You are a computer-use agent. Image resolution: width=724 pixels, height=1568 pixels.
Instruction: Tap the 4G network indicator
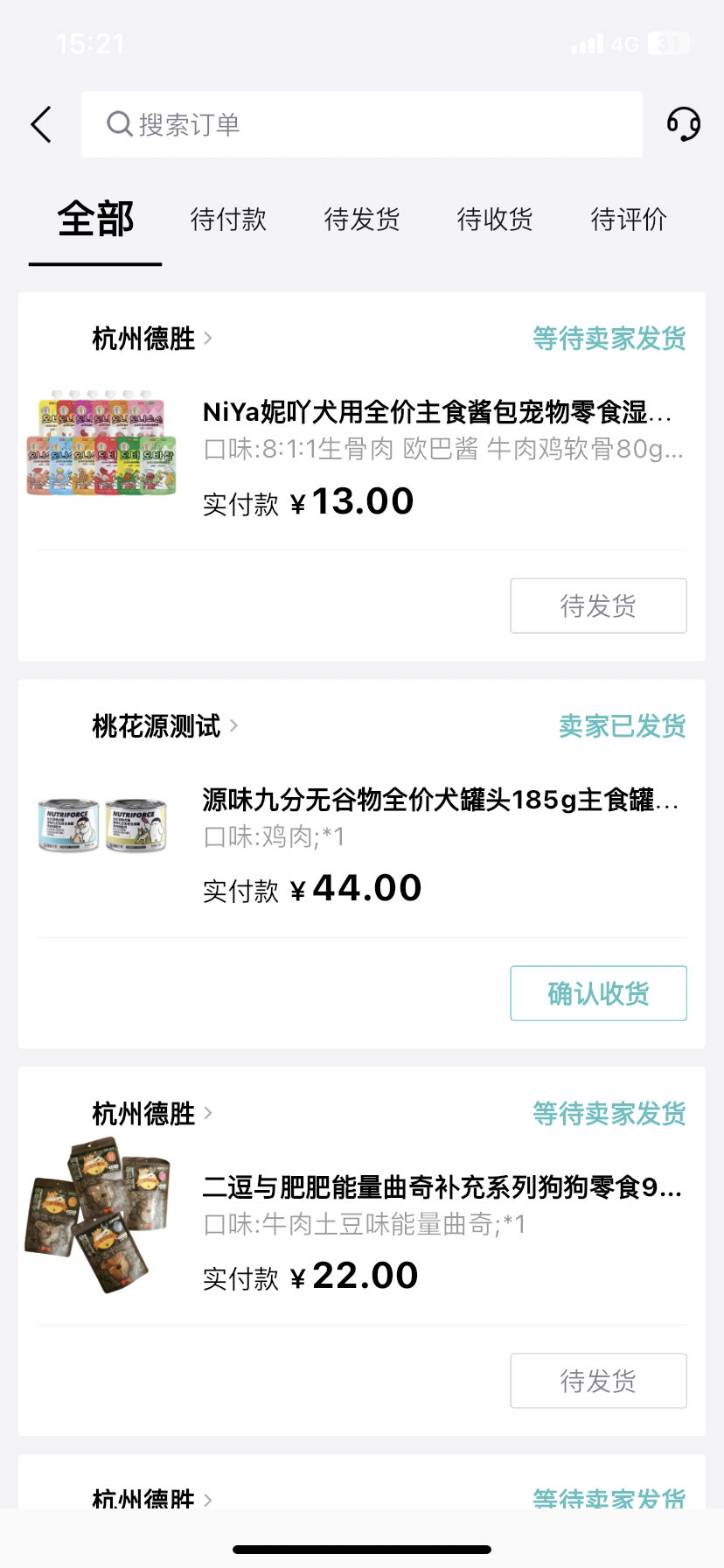pos(623,43)
